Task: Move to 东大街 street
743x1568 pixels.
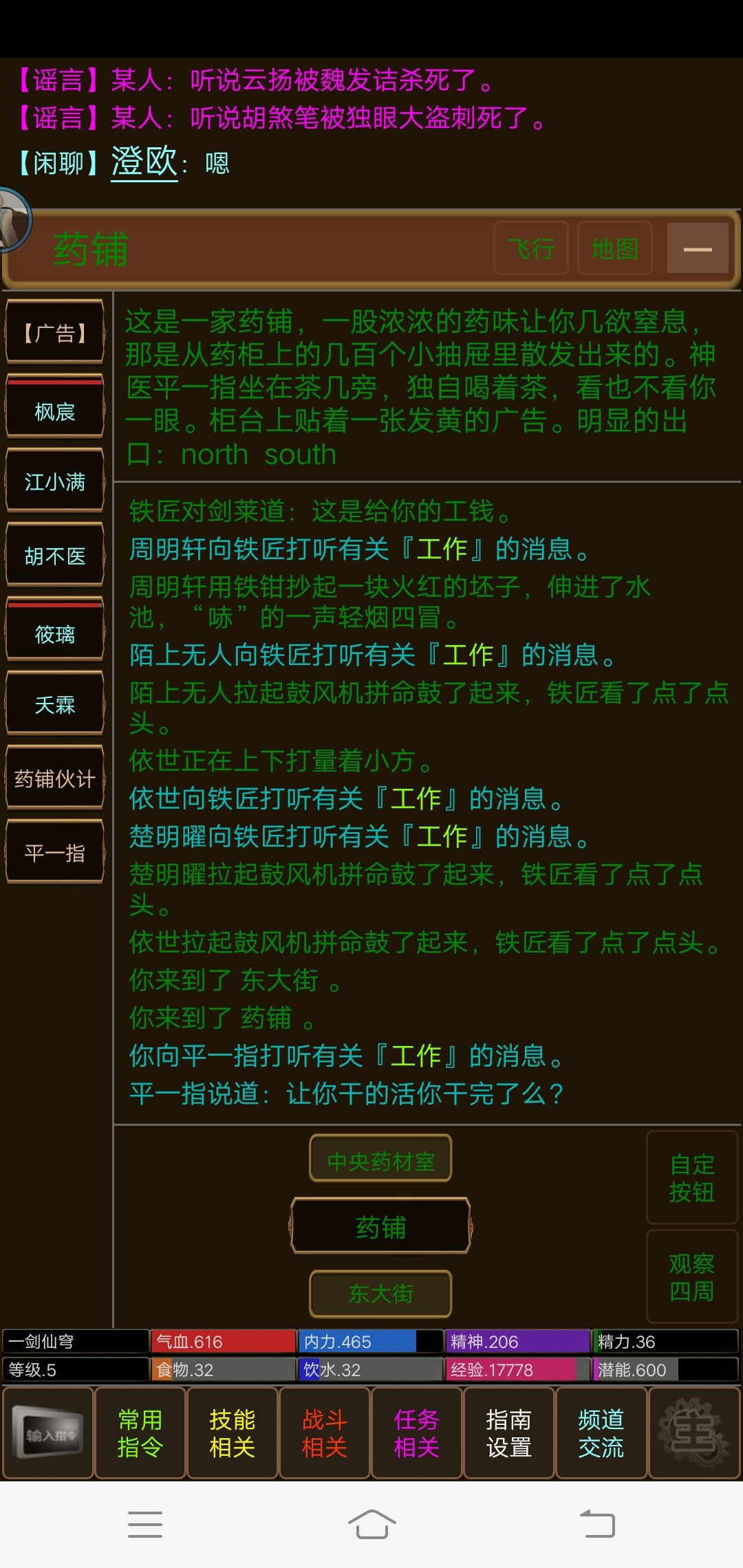Action: [x=380, y=1294]
